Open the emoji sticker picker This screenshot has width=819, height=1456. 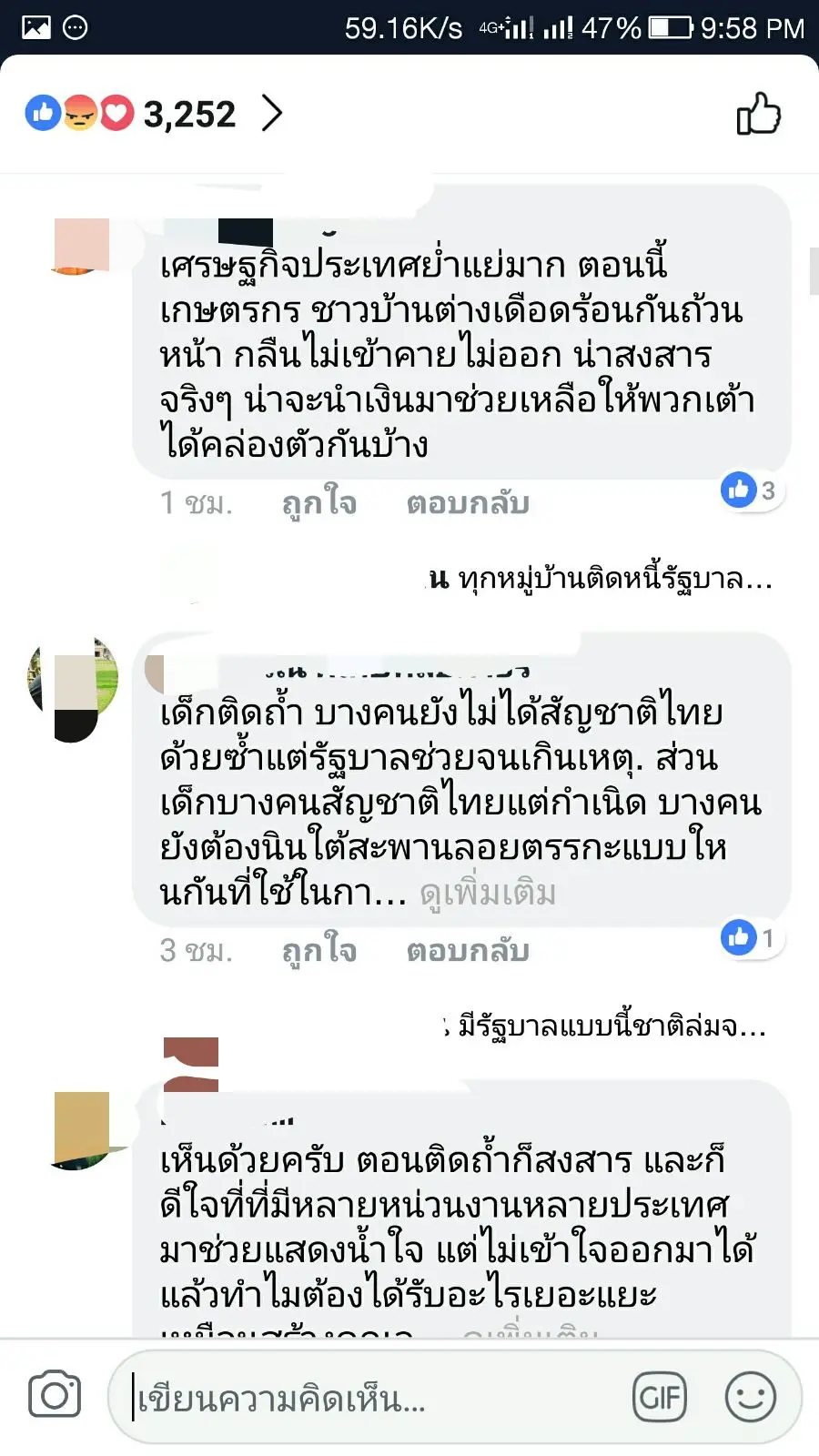coord(751,1397)
